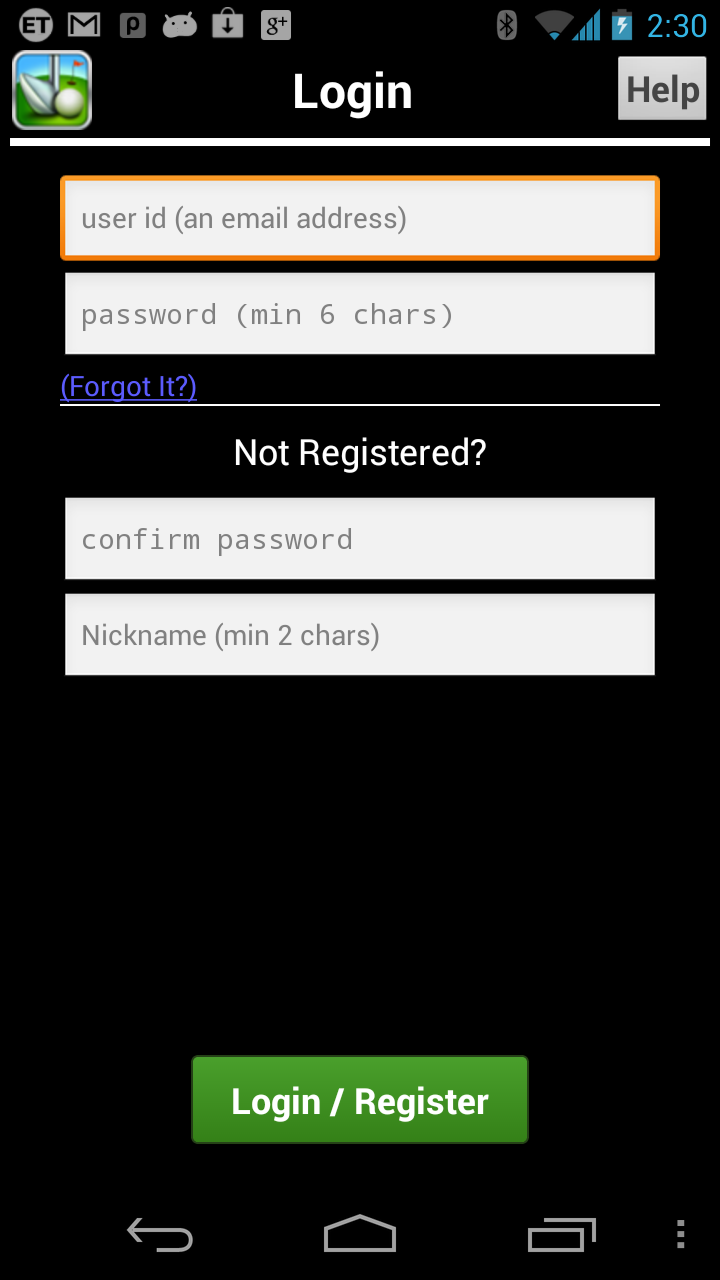Open the overflow menu in navigation bar
720x1280 pixels.
(x=680, y=1234)
